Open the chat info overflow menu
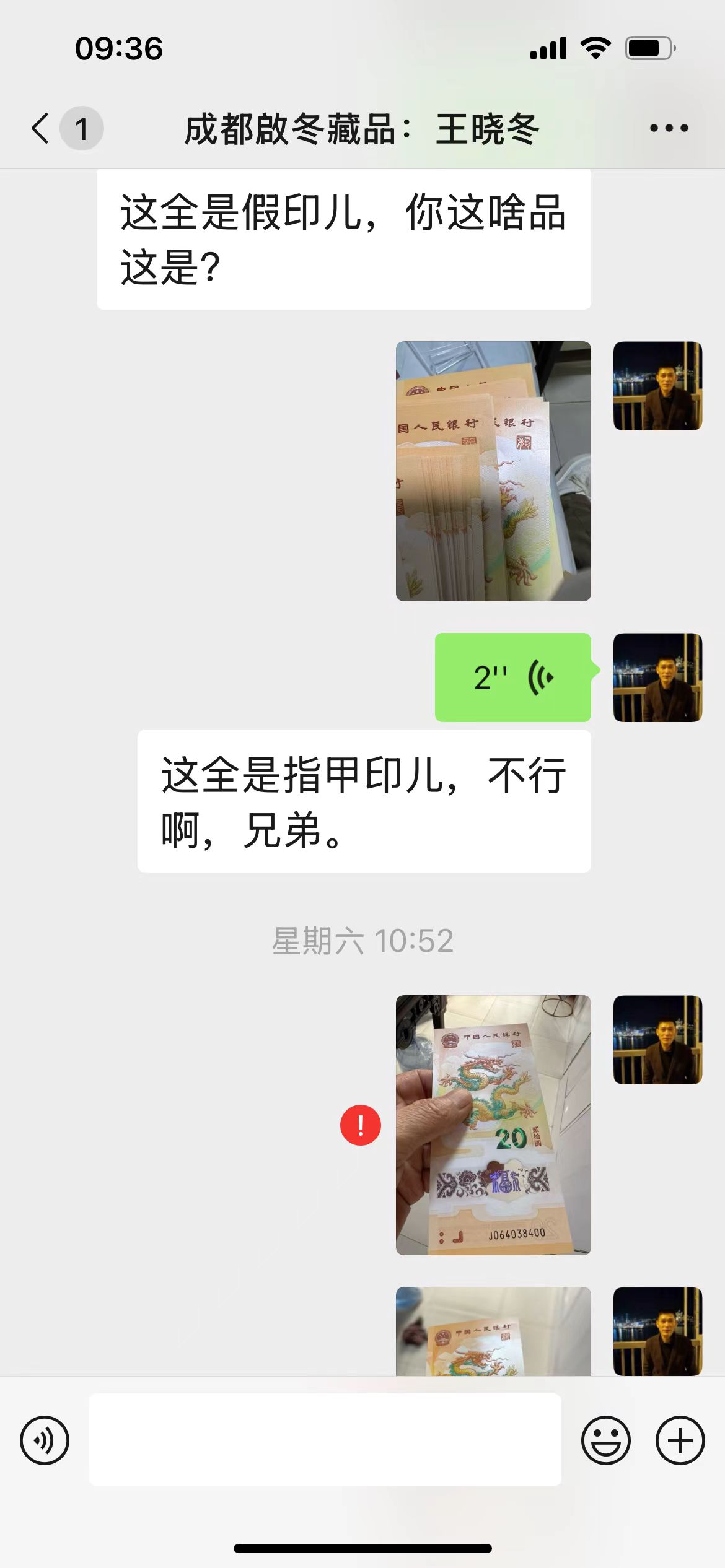 (x=669, y=129)
